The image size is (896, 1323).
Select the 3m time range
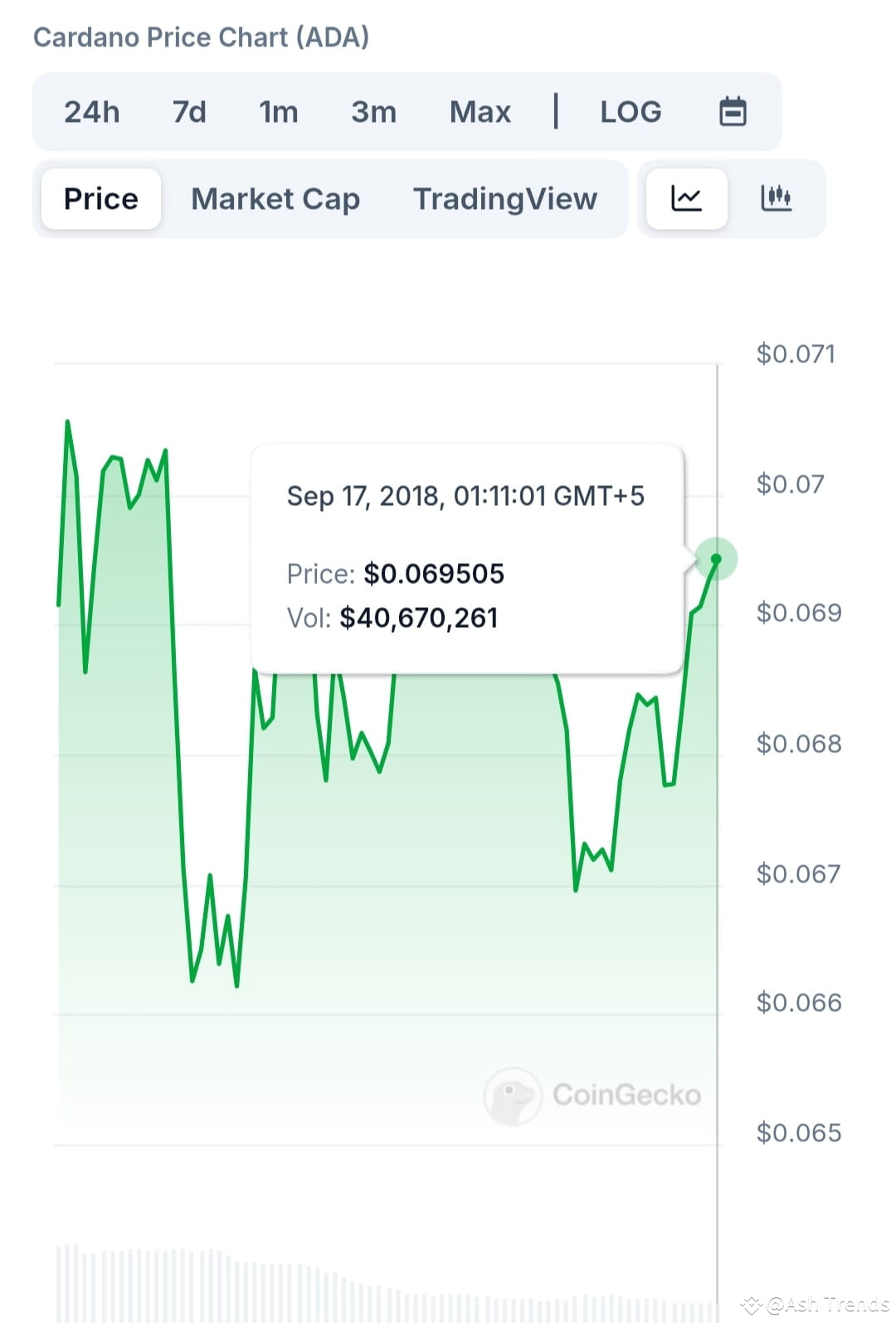click(x=373, y=111)
